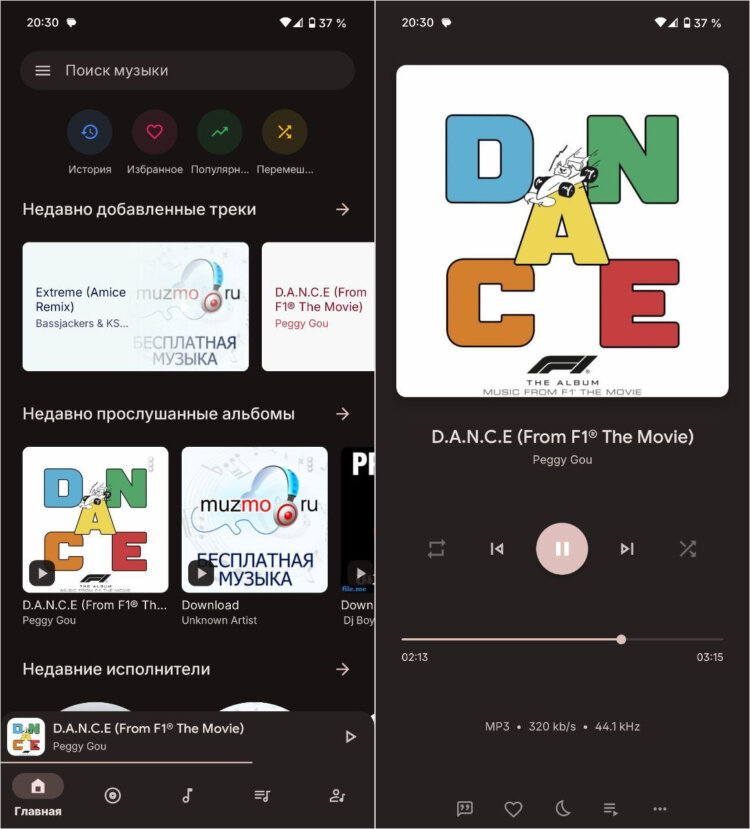Viewport: 750px width, 829px height.
Task: Pause the playing track with the round button
Action: (562, 548)
